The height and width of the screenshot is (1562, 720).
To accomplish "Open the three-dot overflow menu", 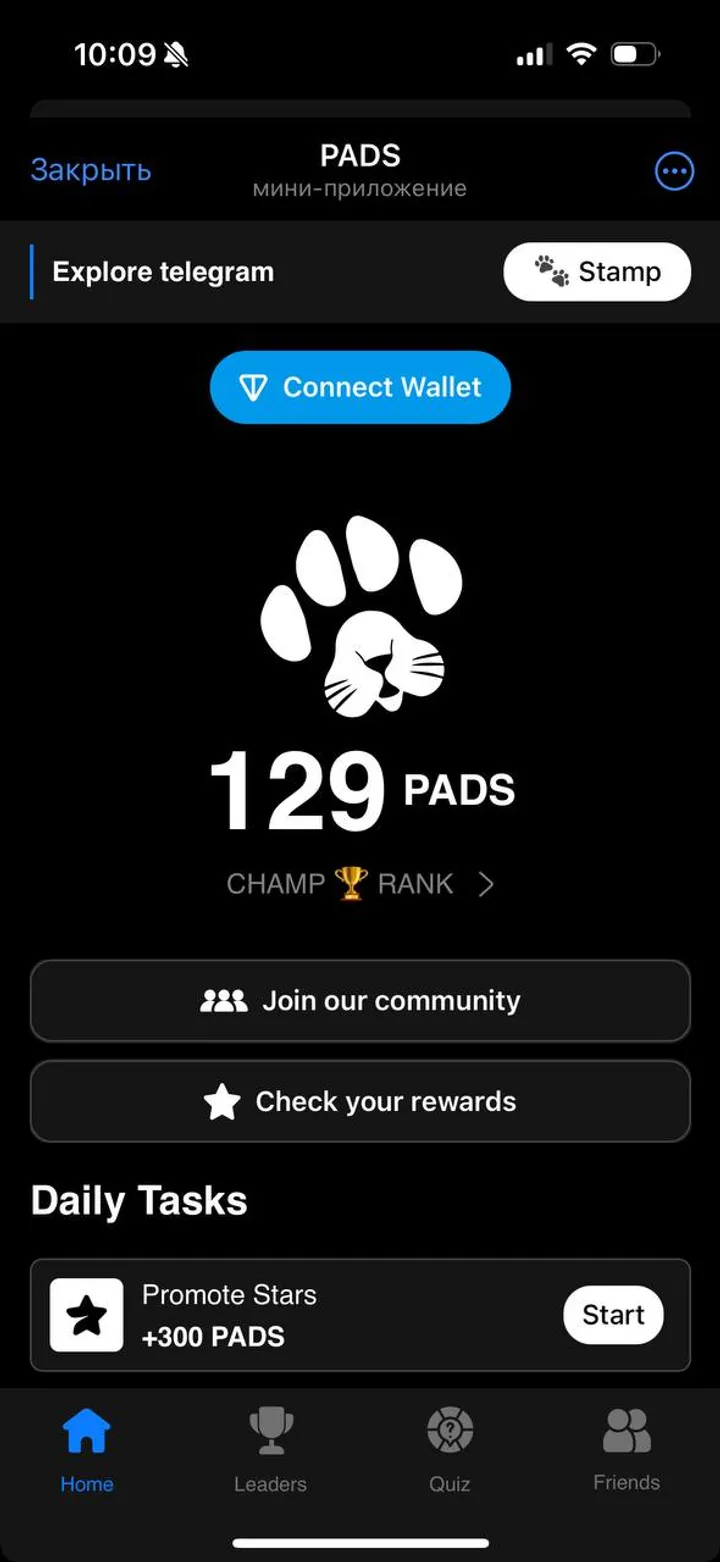I will [674, 172].
